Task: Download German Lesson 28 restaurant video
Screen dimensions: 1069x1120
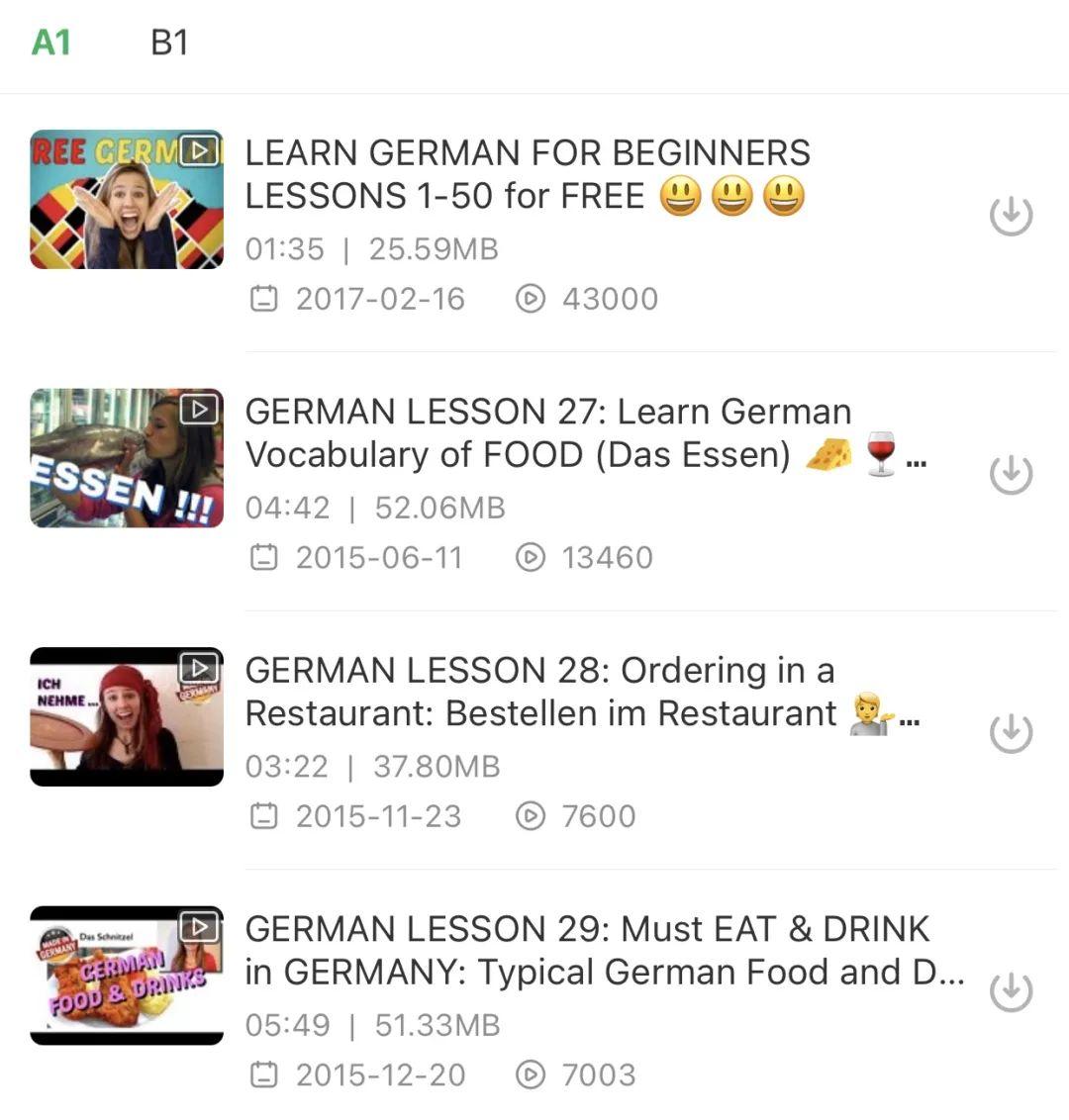Action: [x=1011, y=733]
